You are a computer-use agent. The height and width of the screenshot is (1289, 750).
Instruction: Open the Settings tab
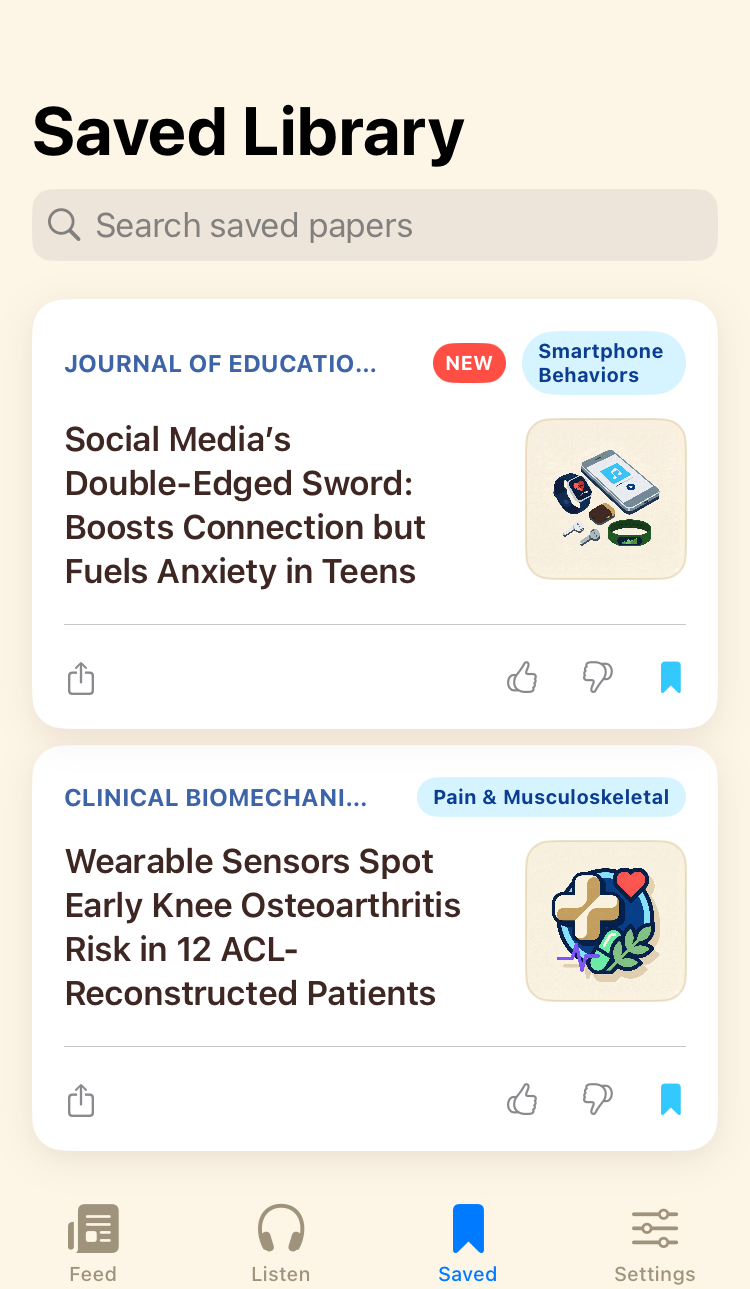[655, 1243]
